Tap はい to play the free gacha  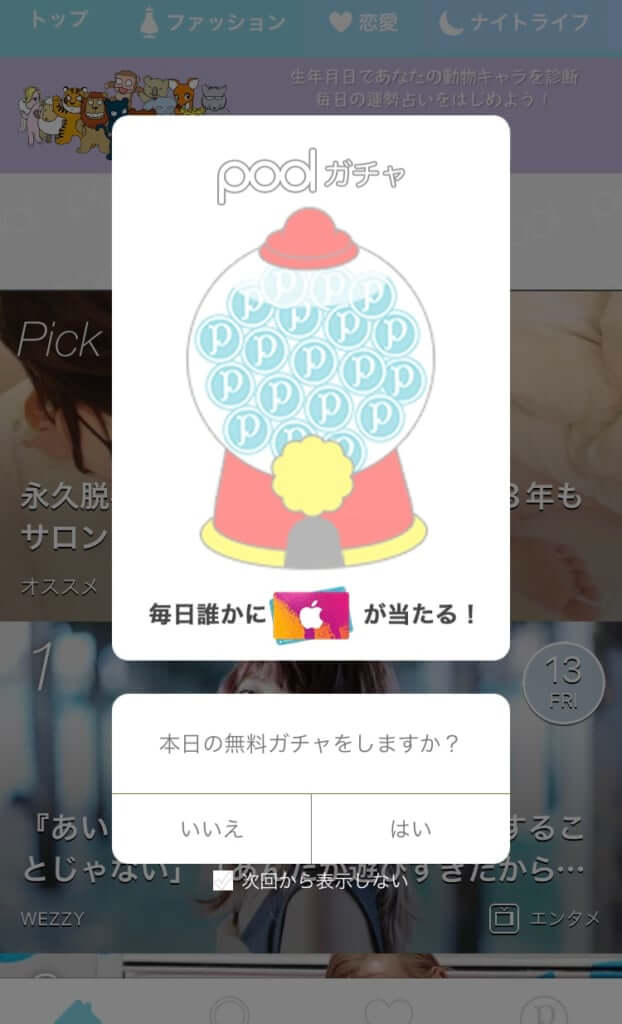(x=410, y=829)
